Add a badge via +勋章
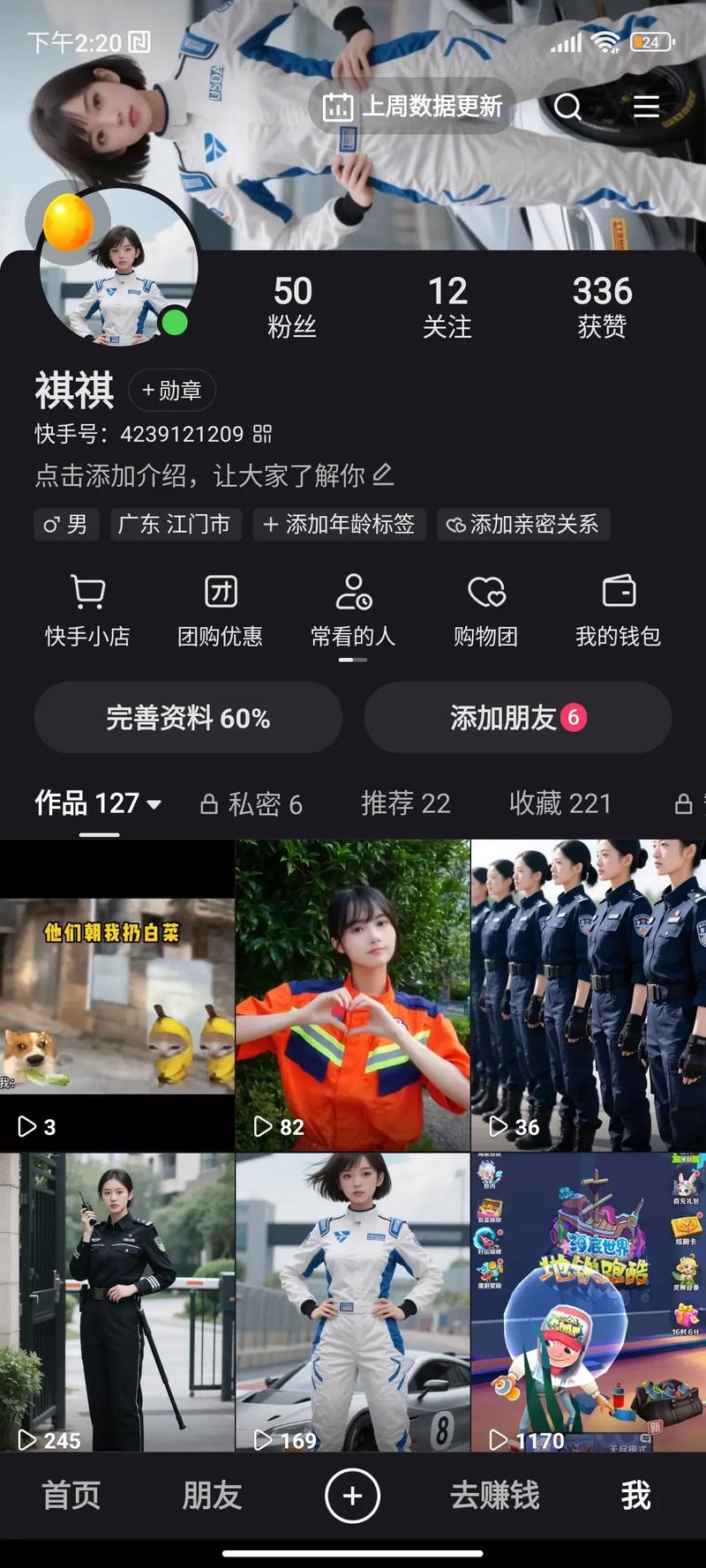 pos(173,391)
